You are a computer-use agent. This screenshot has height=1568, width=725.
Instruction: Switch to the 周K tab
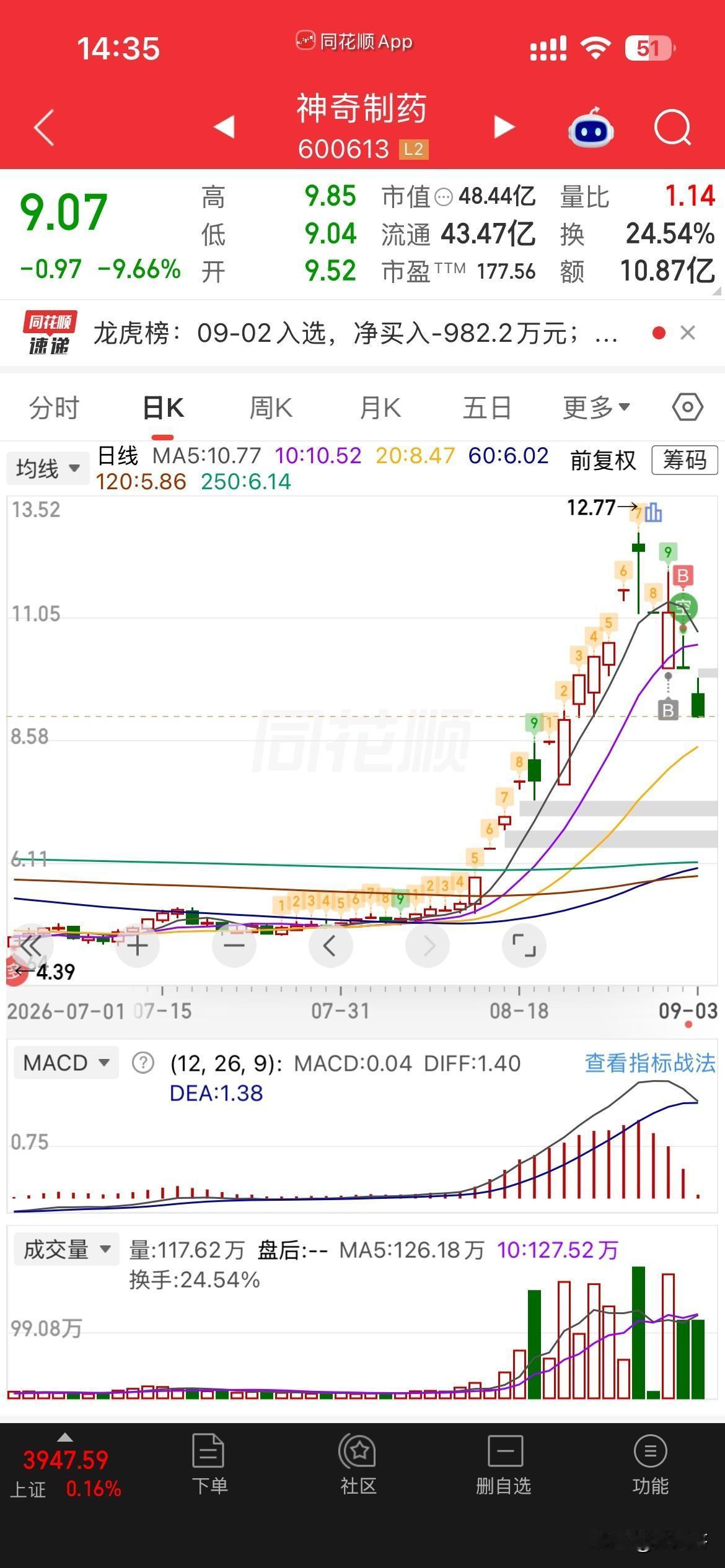pos(271,408)
